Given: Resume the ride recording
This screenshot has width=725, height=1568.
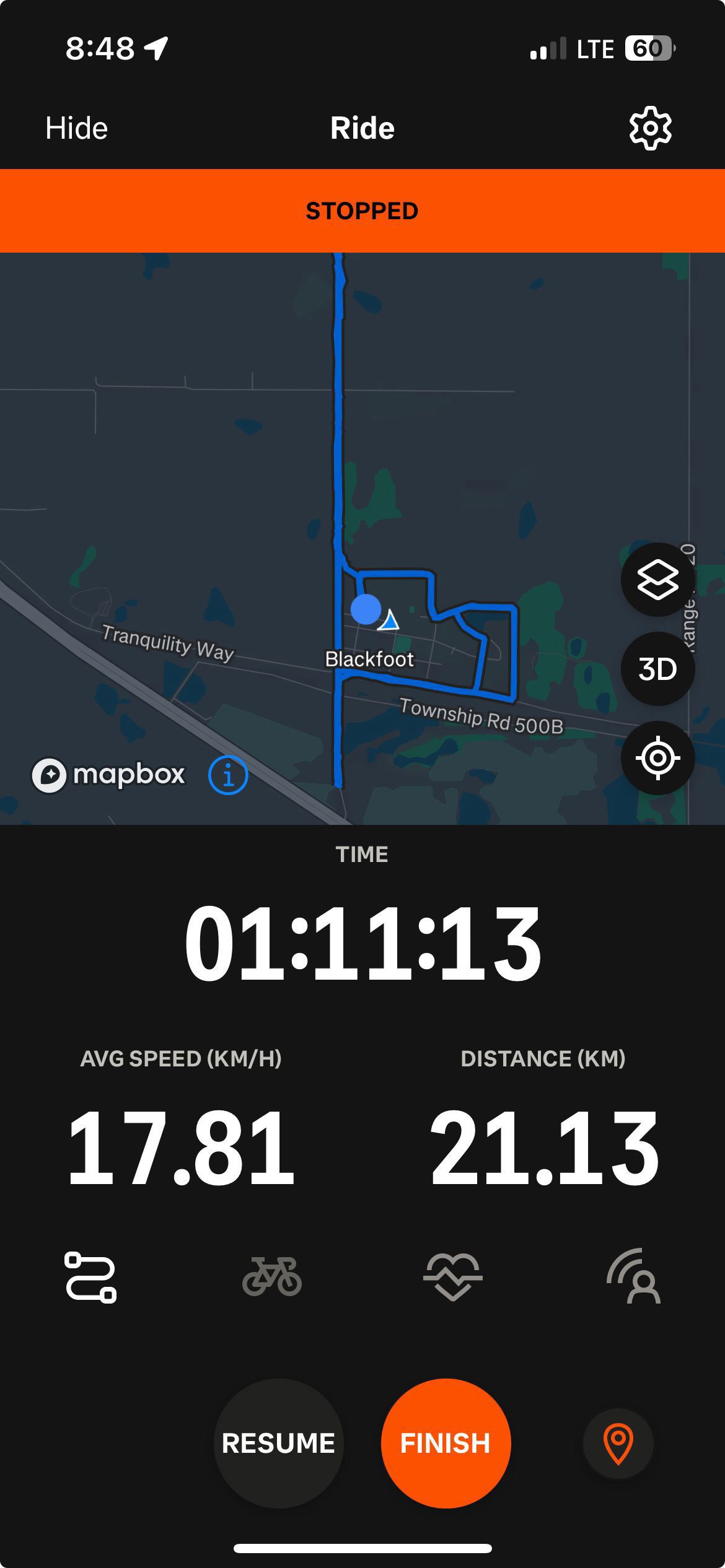Looking at the screenshot, I should point(279,1444).
